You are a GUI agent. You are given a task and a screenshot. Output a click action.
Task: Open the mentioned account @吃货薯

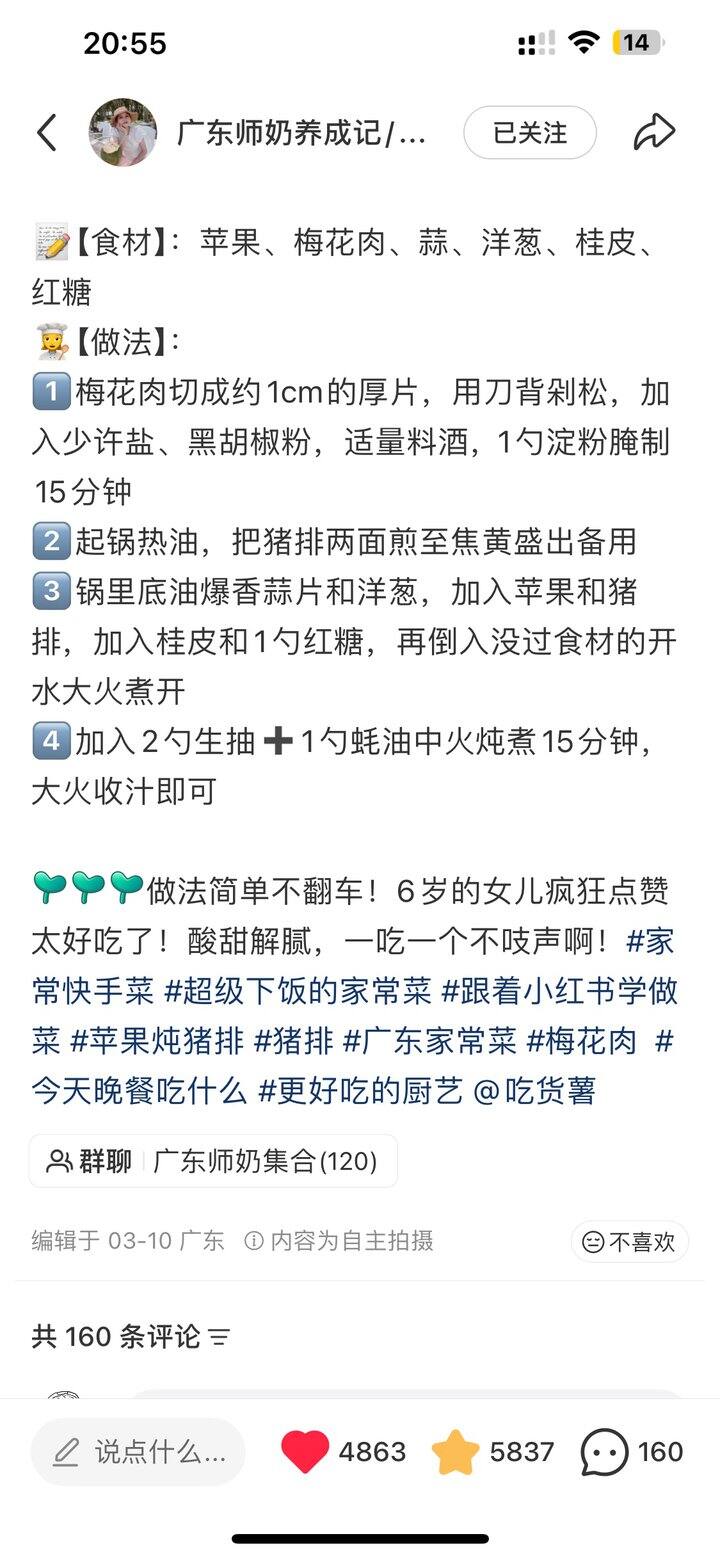click(x=534, y=1090)
